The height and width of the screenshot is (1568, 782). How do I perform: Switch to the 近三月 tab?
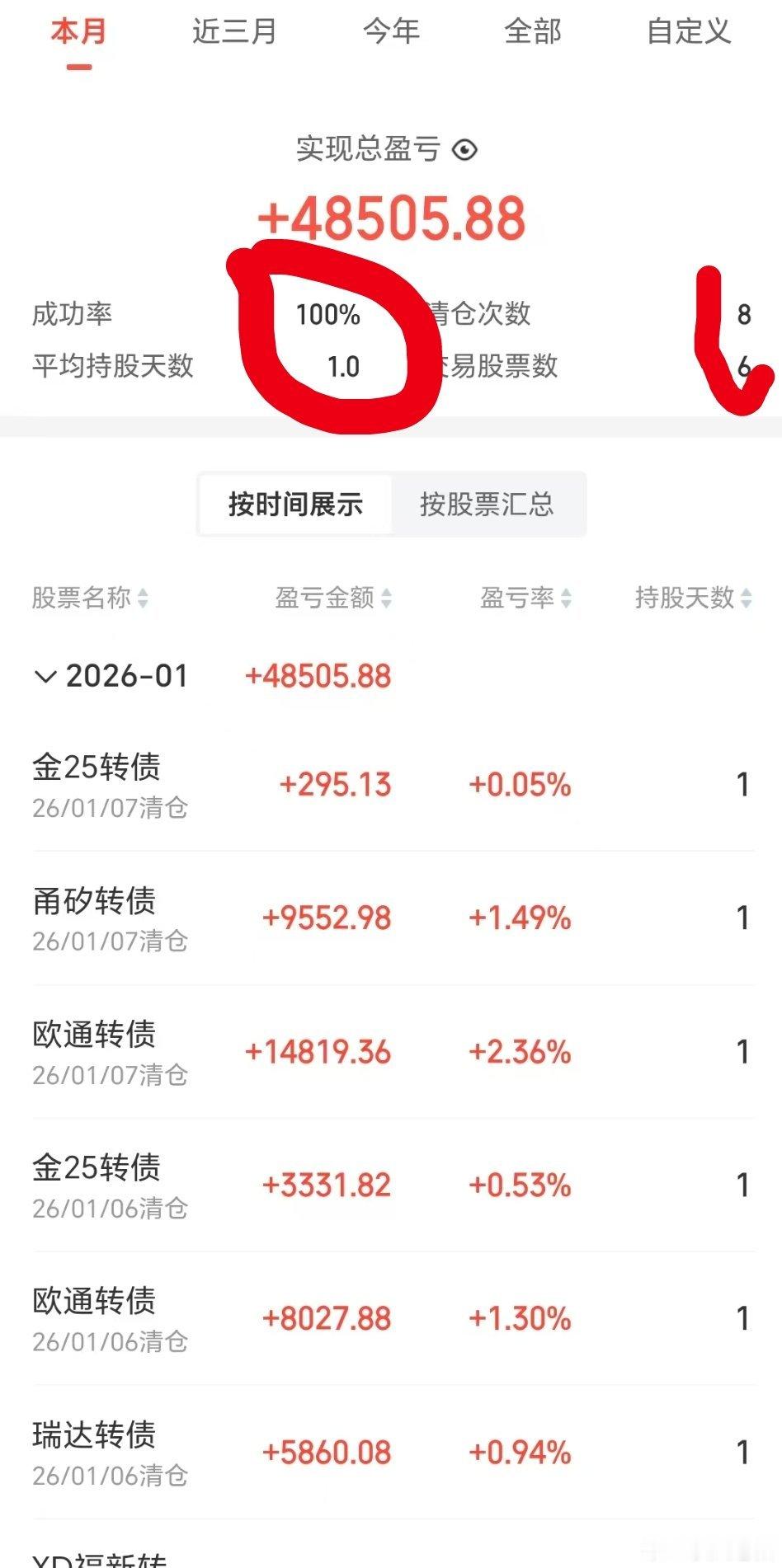click(234, 32)
